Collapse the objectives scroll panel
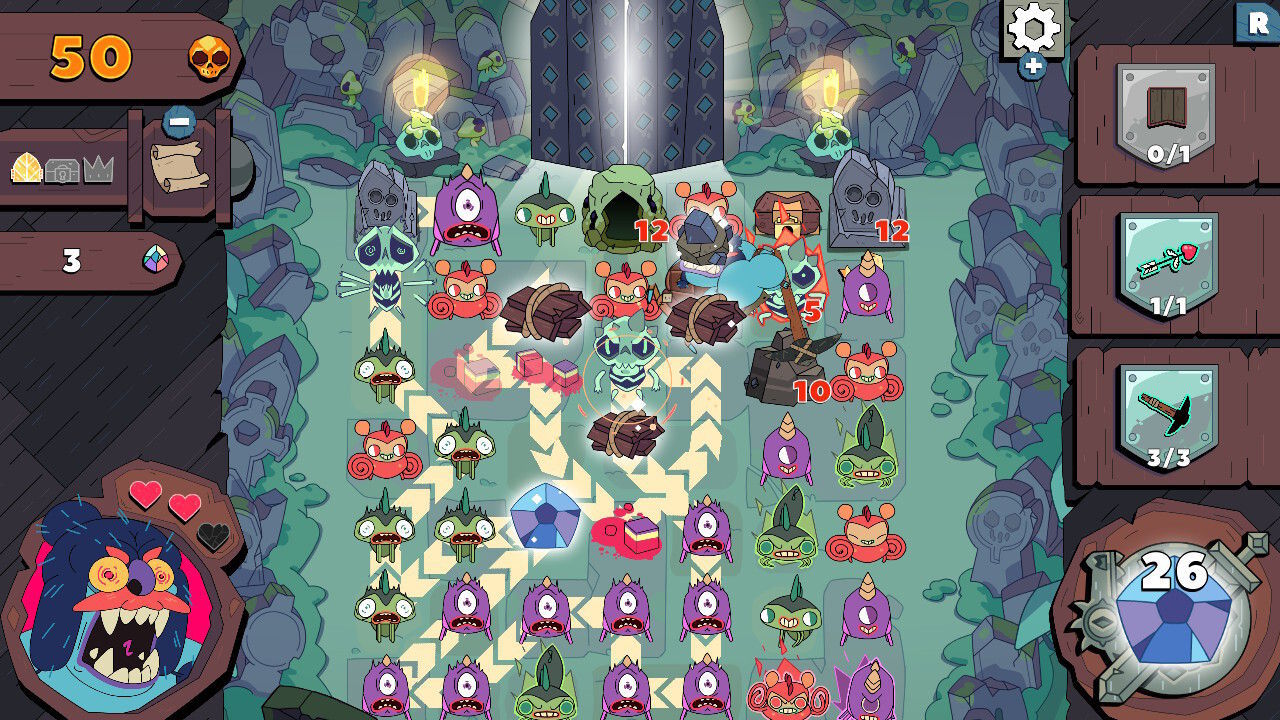Viewport: 1280px width, 720px height. click(x=179, y=122)
